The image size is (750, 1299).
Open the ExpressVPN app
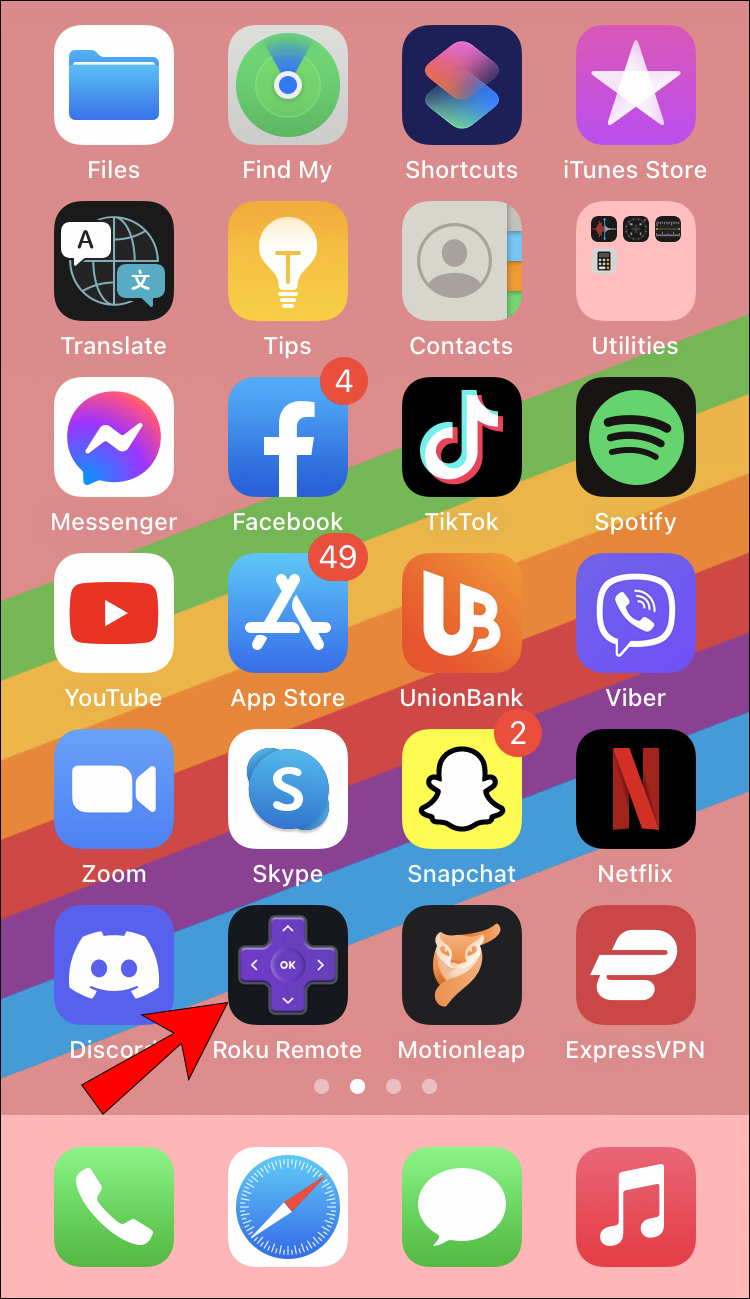click(636, 965)
